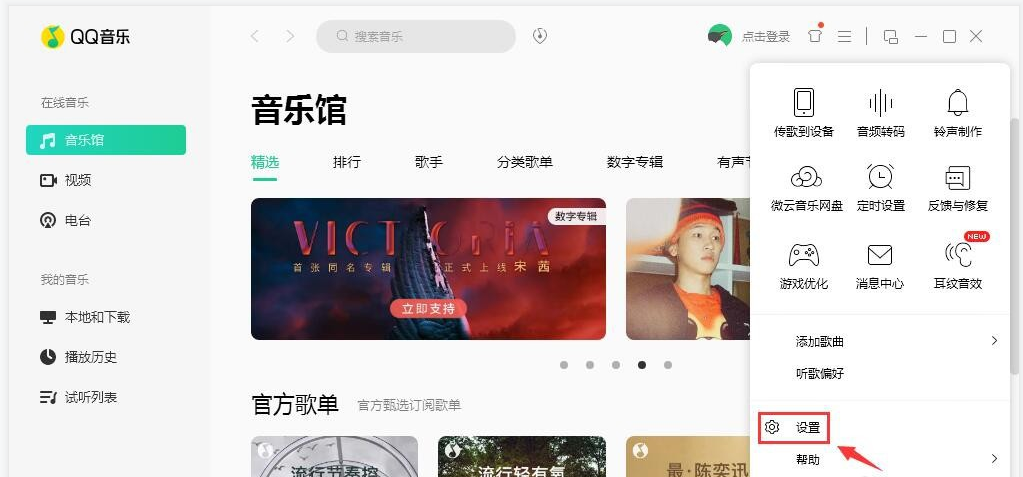Tap 立即支持 on the Victoria banner
The height and width of the screenshot is (477, 1023).
click(428, 308)
